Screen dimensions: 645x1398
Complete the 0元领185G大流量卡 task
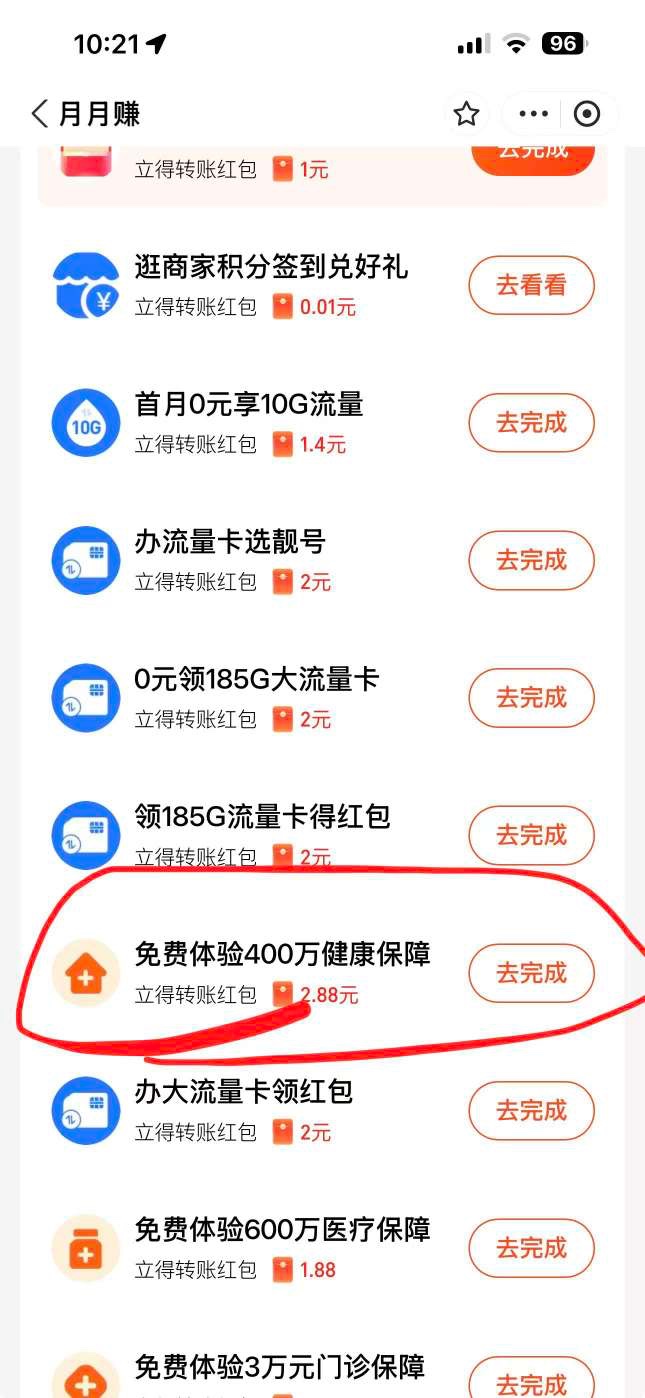tap(531, 698)
